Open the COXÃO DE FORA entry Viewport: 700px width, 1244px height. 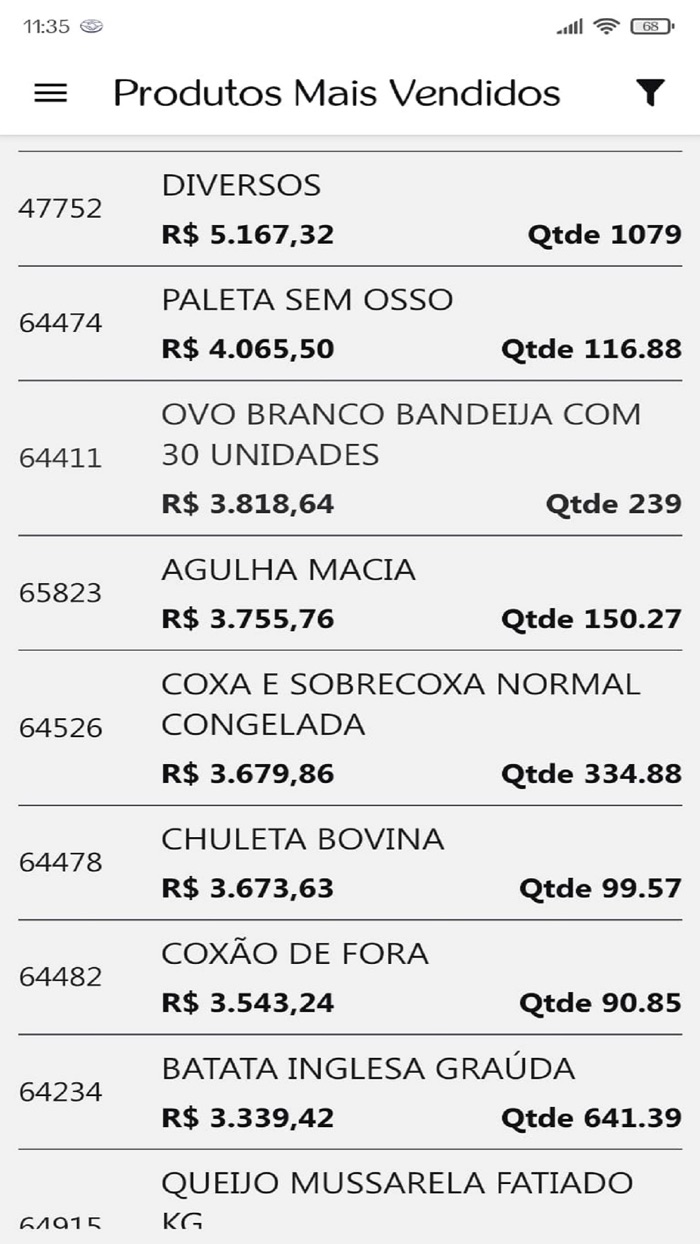350,977
